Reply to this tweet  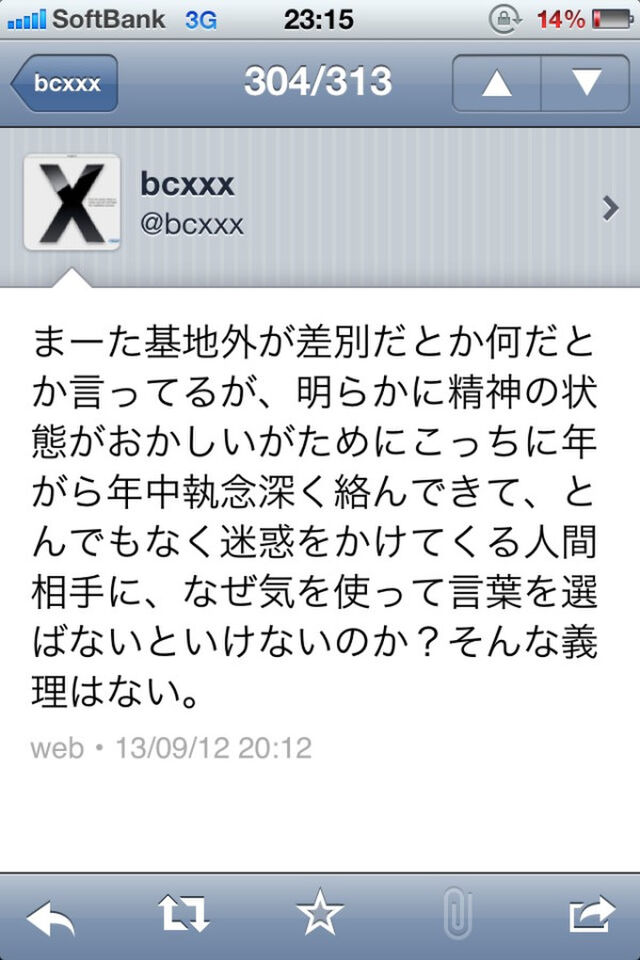click(50, 916)
